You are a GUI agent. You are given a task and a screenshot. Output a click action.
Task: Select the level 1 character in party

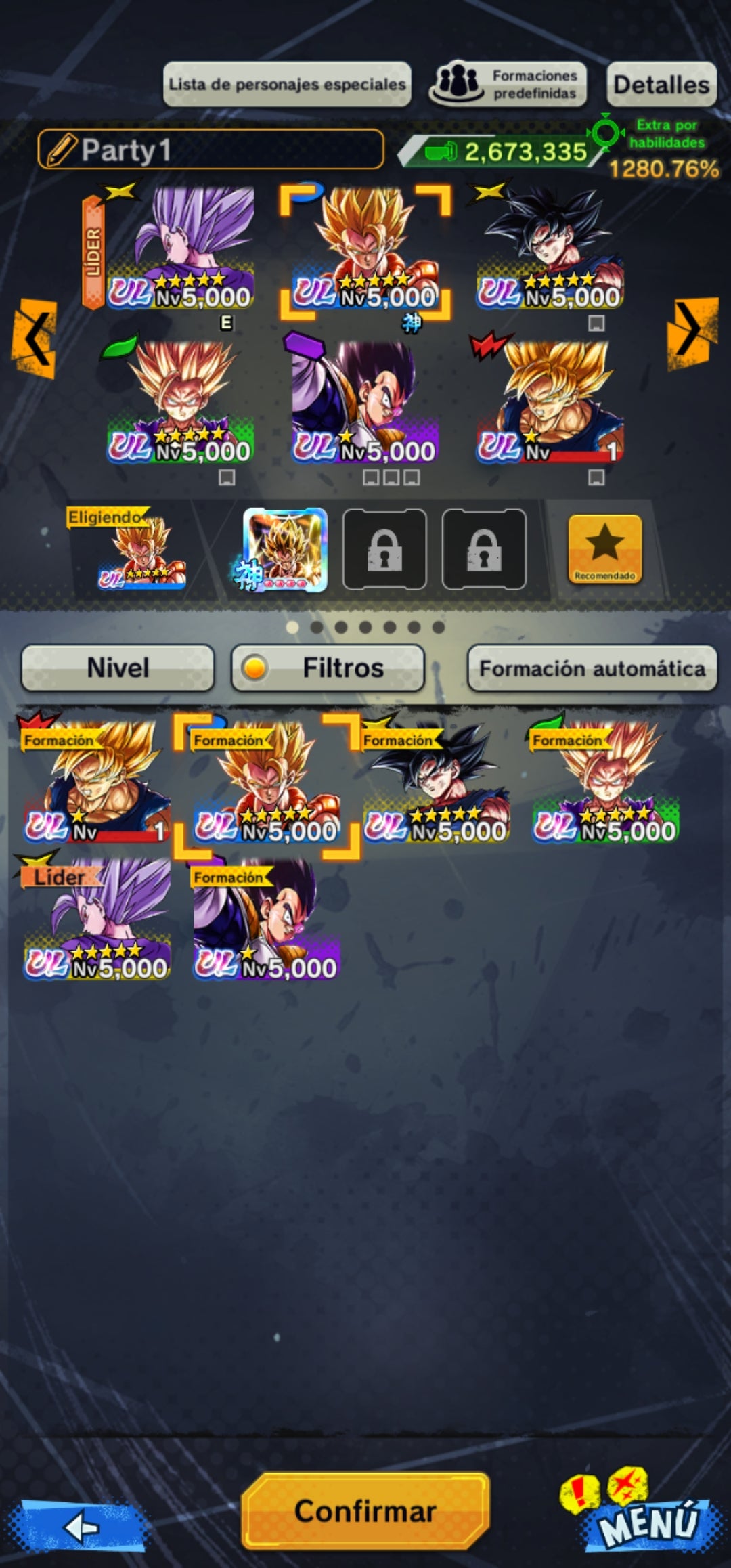pos(549,403)
